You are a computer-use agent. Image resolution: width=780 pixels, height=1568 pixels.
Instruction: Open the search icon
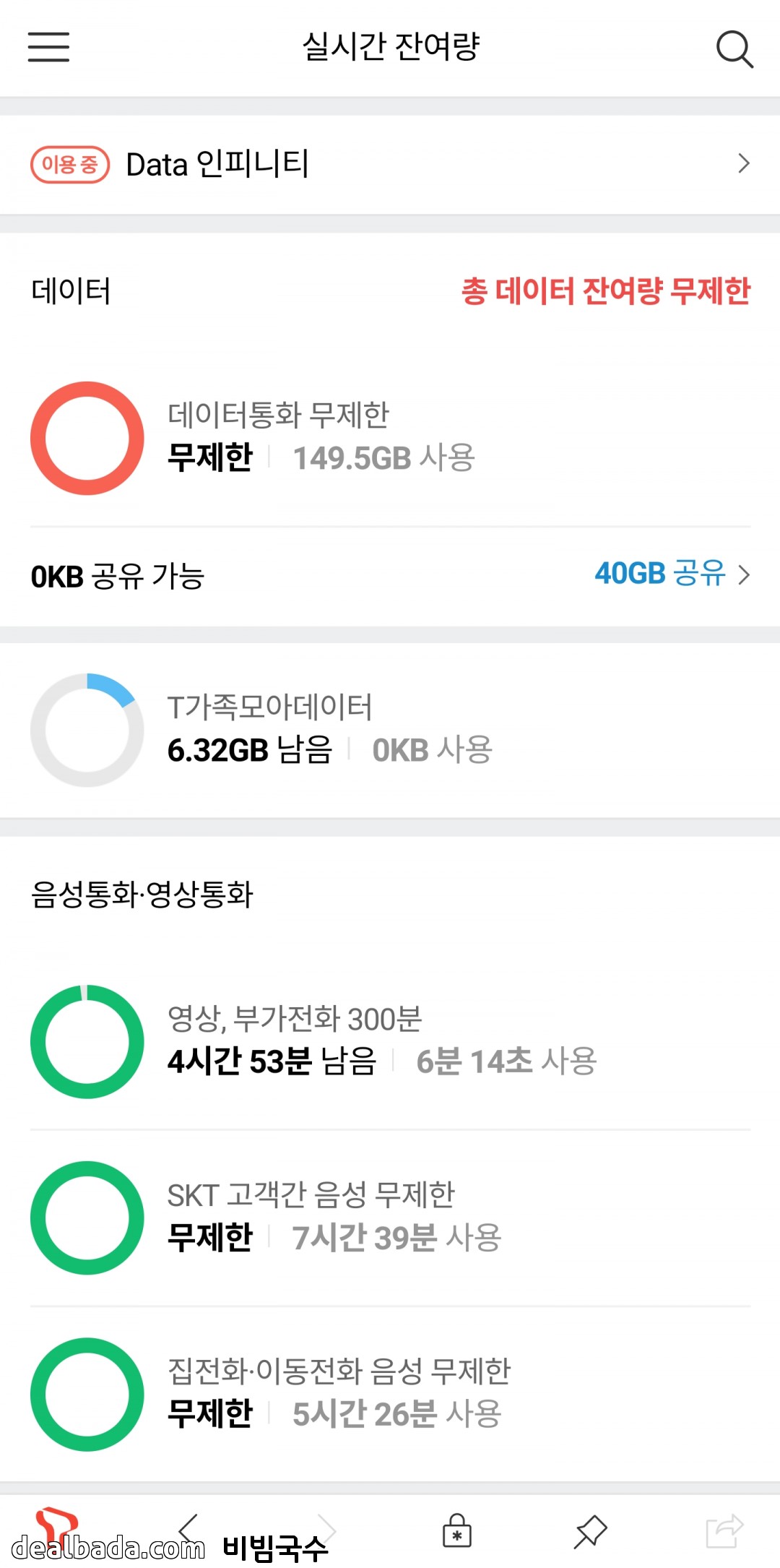click(734, 49)
